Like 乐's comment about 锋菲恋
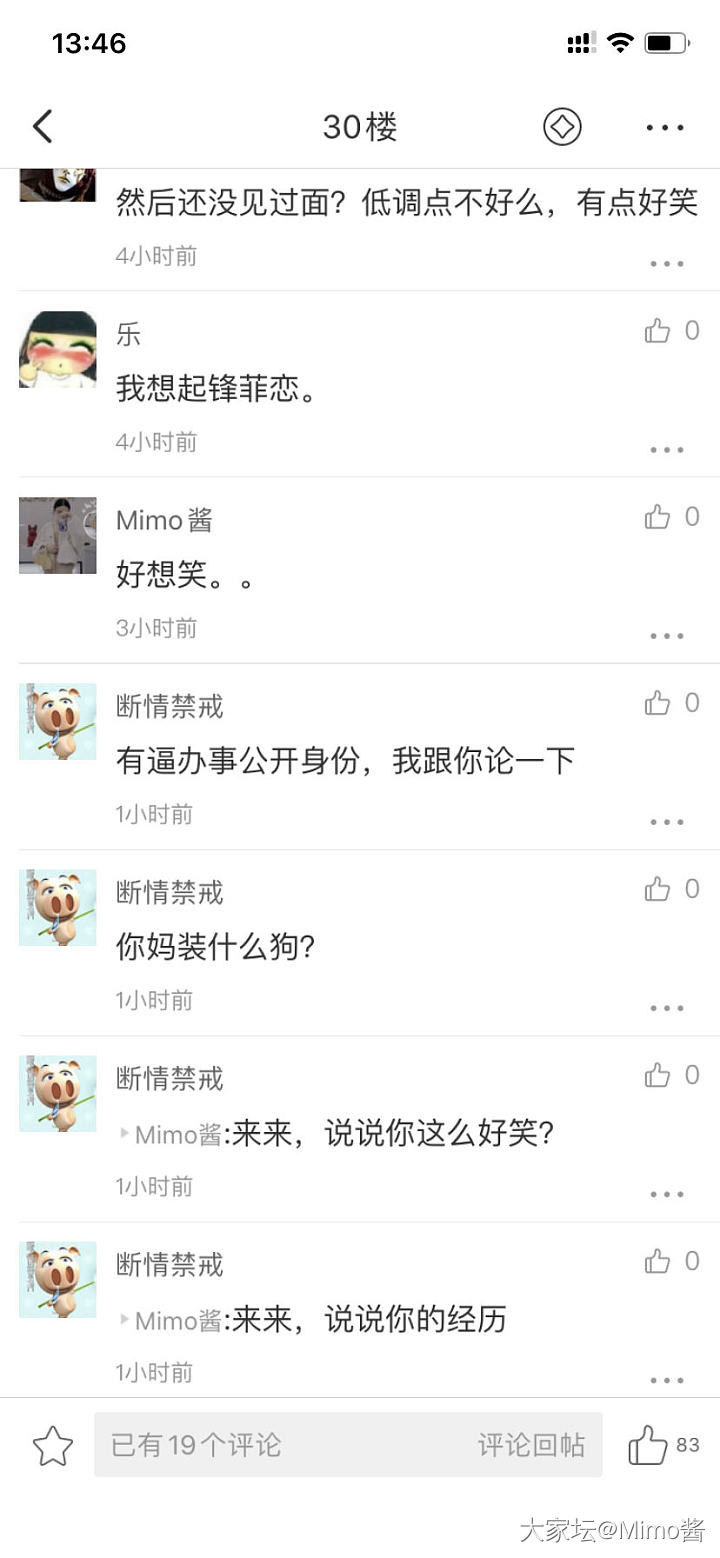This screenshot has height=1558, width=720. tap(658, 331)
